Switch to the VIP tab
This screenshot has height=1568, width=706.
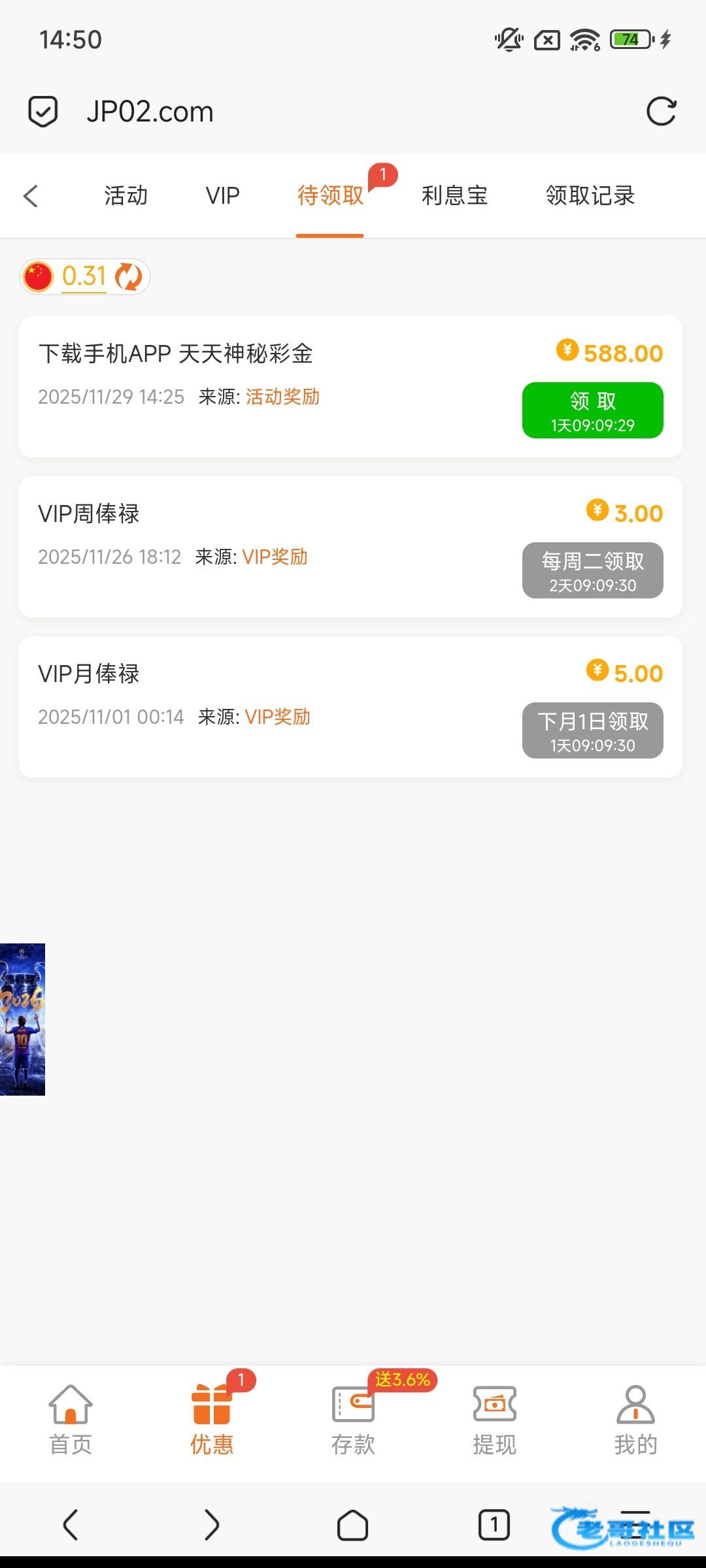[222, 195]
